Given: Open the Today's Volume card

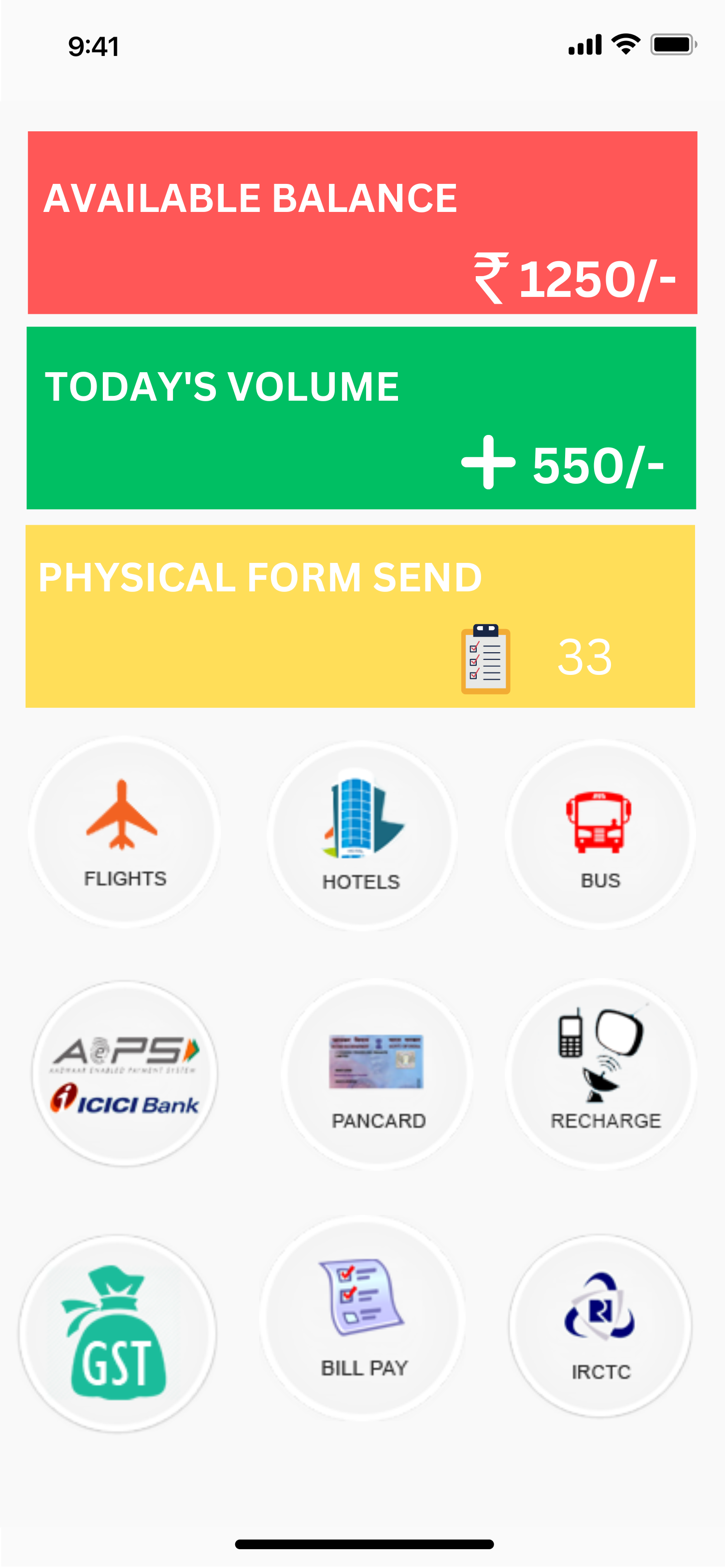Looking at the screenshot, I should click(361, 418).
